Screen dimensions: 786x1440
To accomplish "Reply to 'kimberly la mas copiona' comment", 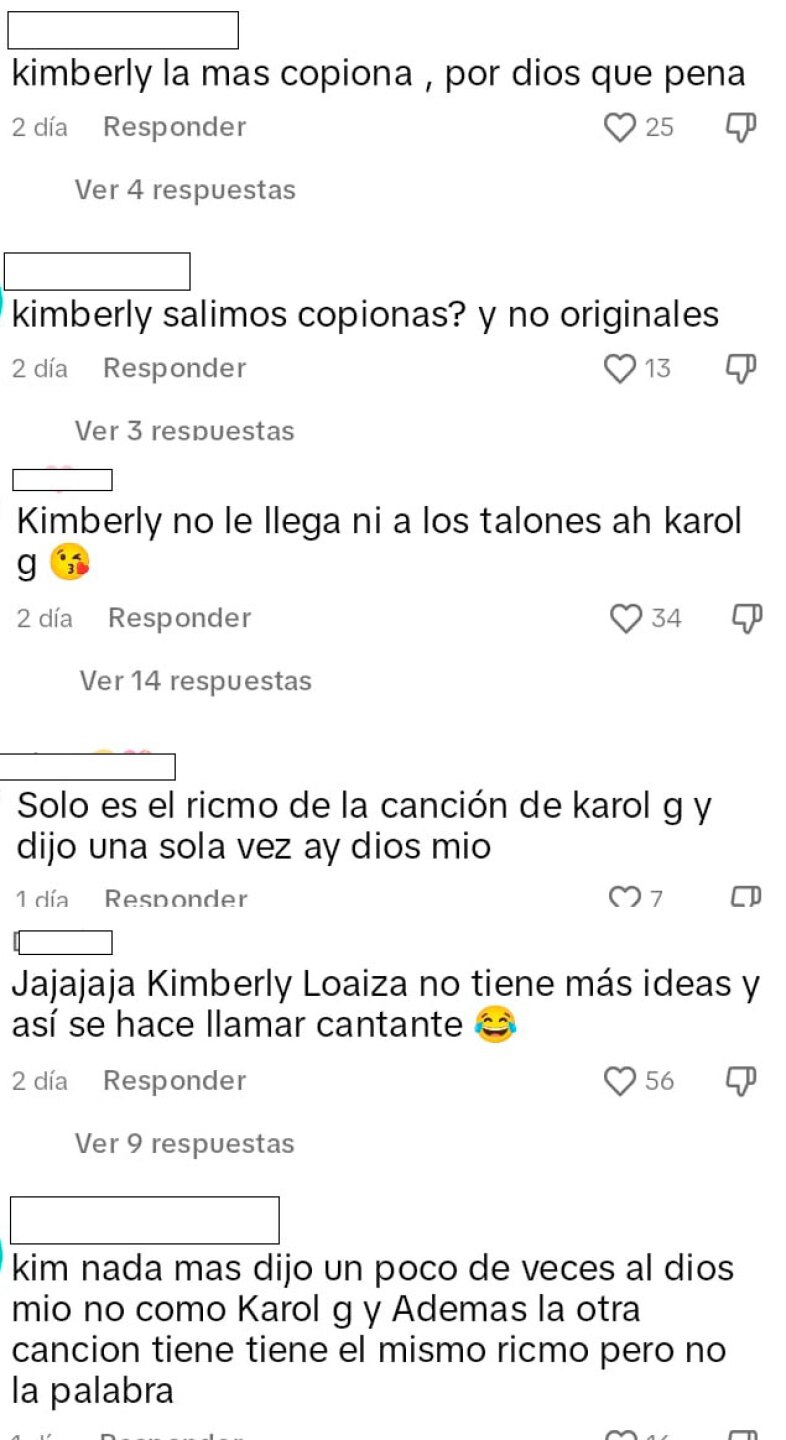I will click(174, 127).
